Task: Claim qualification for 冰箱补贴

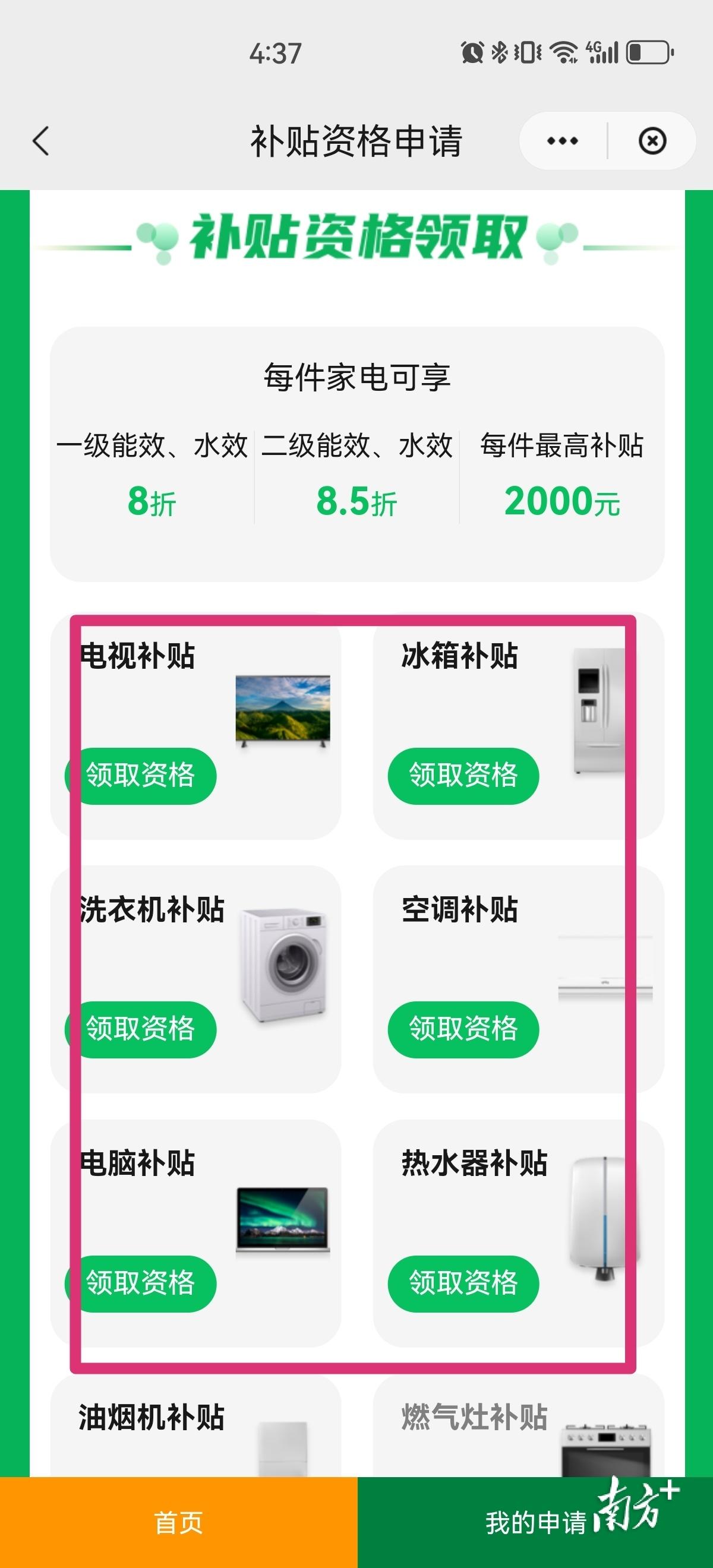Action: [x=463, y=776]
